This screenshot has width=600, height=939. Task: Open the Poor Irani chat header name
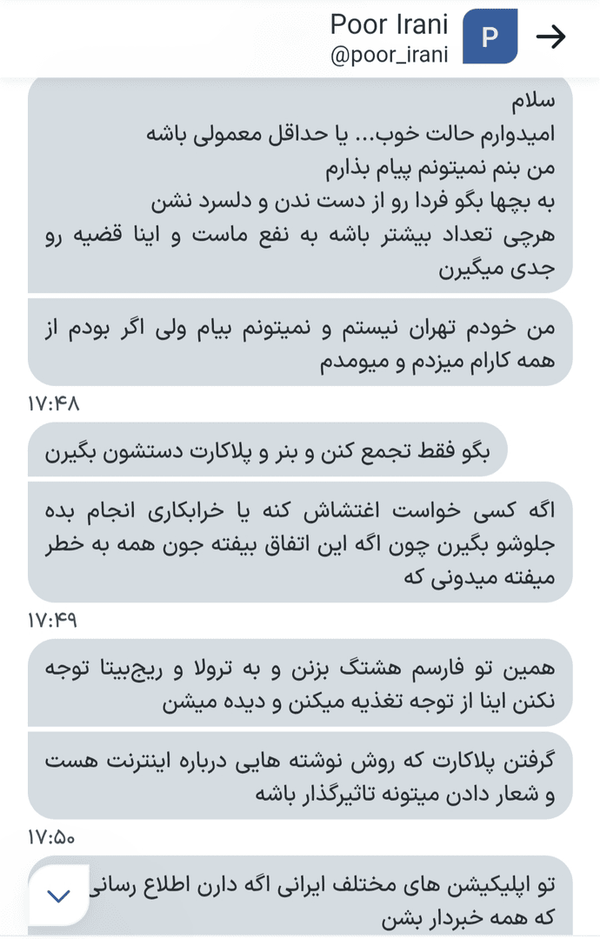[x=389, y=25]
